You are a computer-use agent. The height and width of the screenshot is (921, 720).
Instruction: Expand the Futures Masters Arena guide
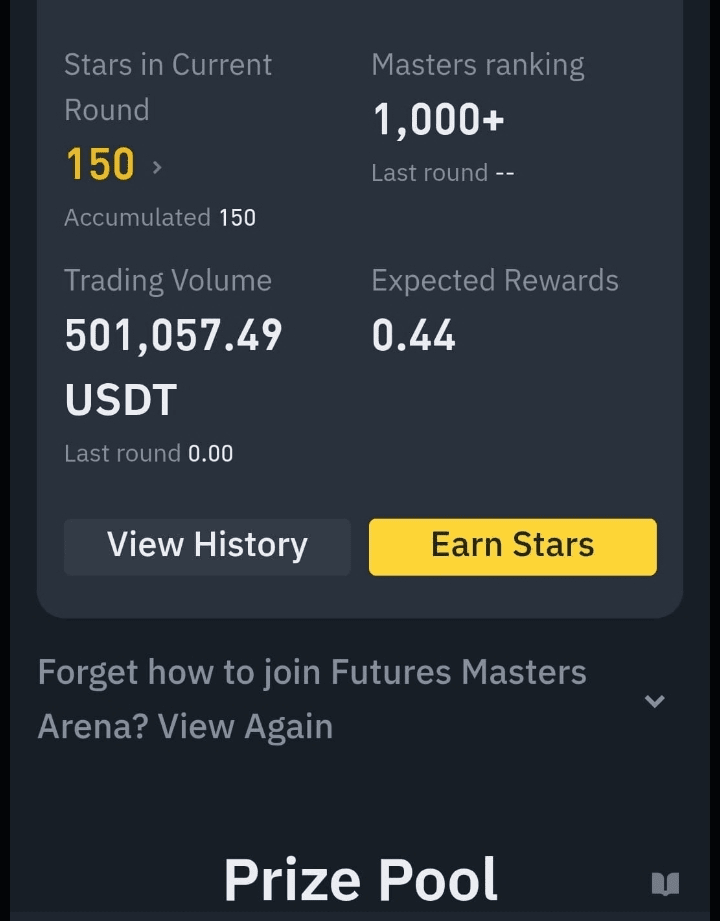pos(654,701)
